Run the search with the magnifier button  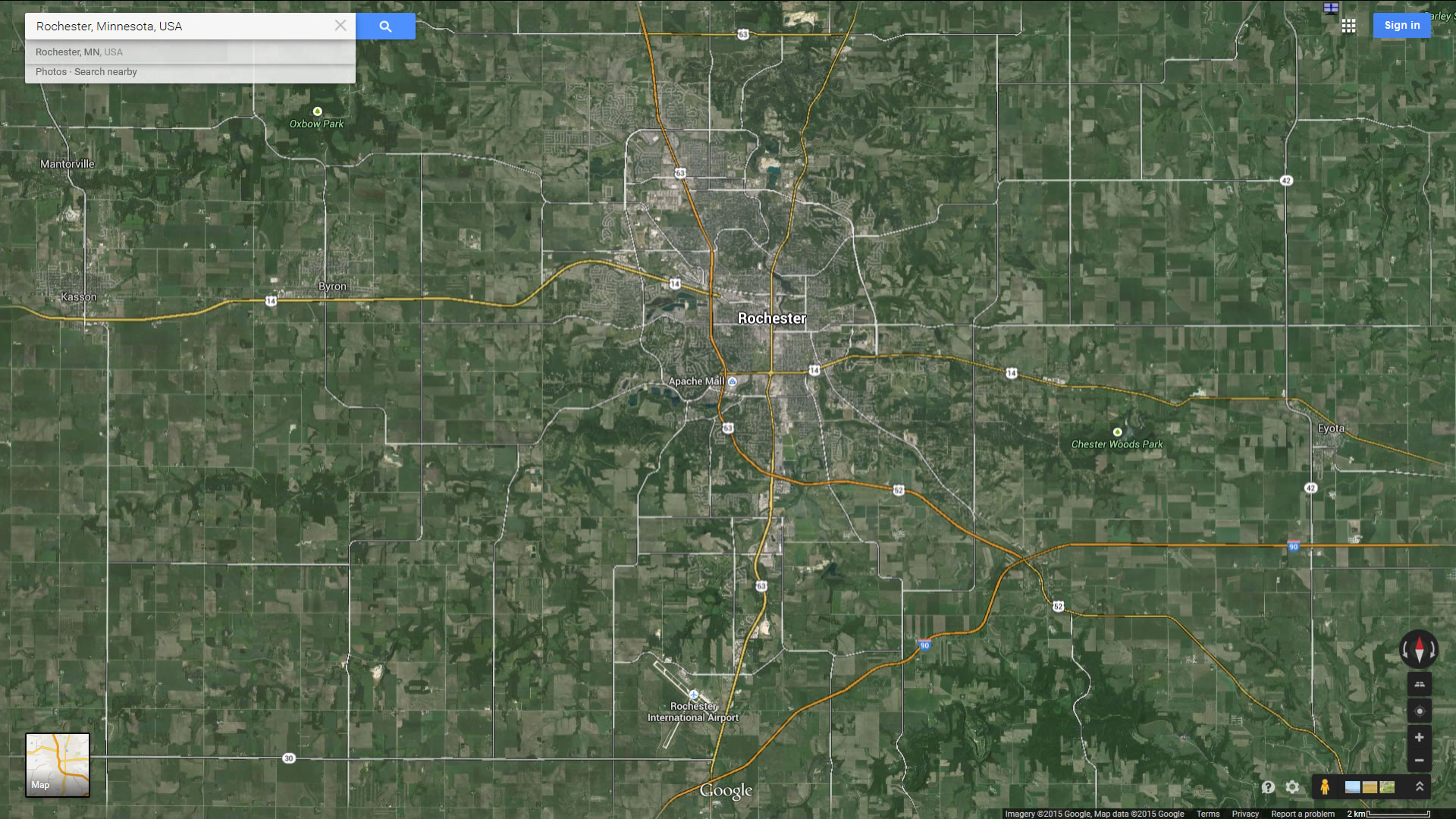[x=385, y=27]
